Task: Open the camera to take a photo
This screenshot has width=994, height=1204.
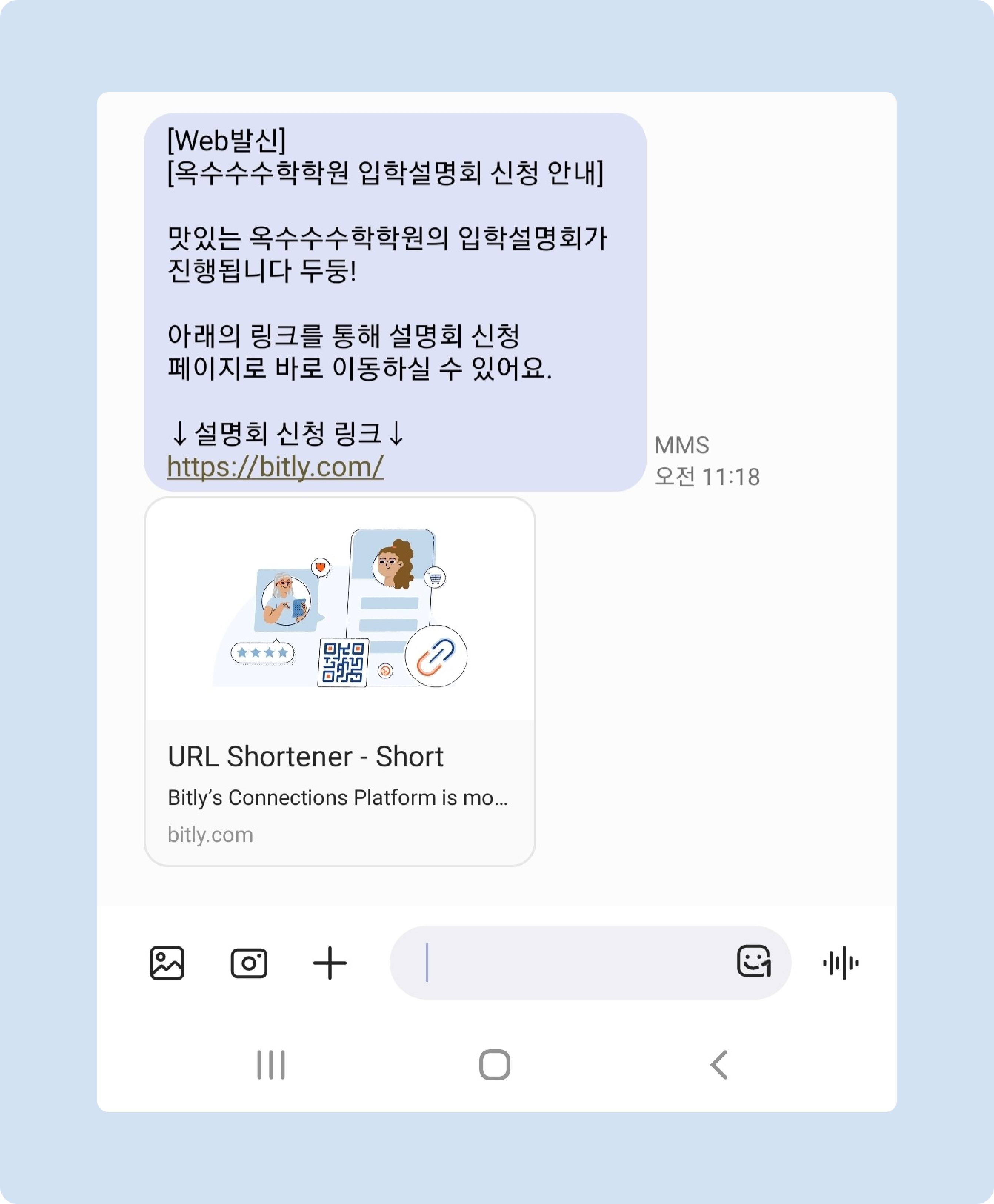Action: click(248, 963)
